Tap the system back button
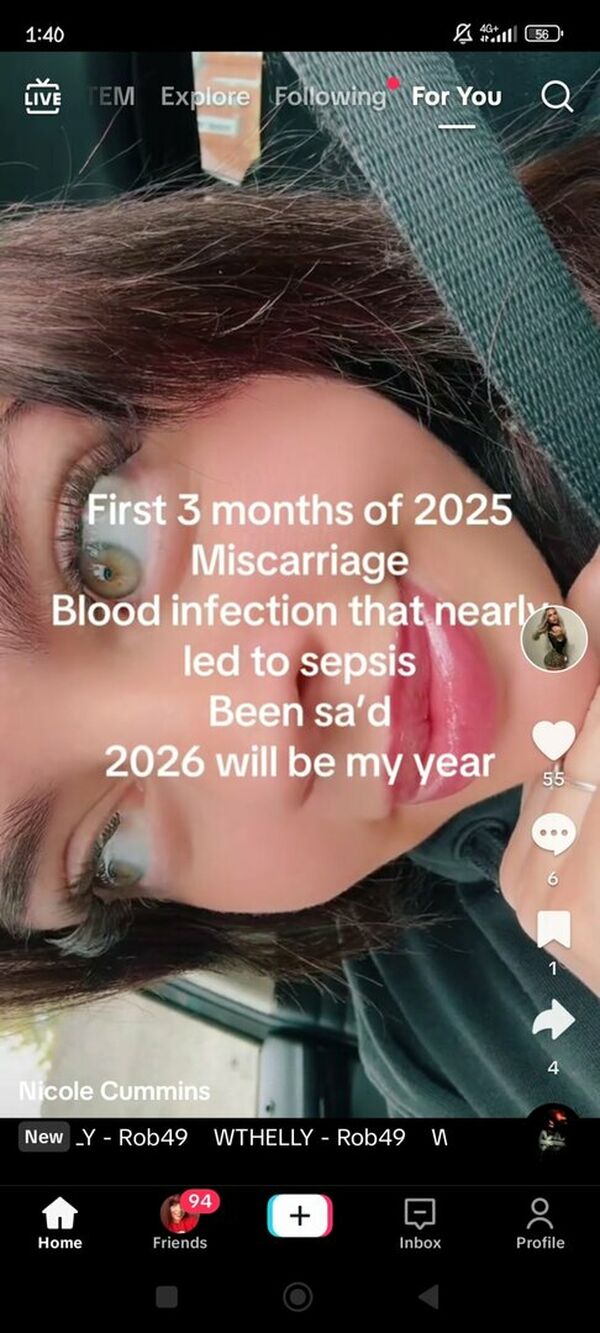 pyautogui.click(x=428, y=1297)
